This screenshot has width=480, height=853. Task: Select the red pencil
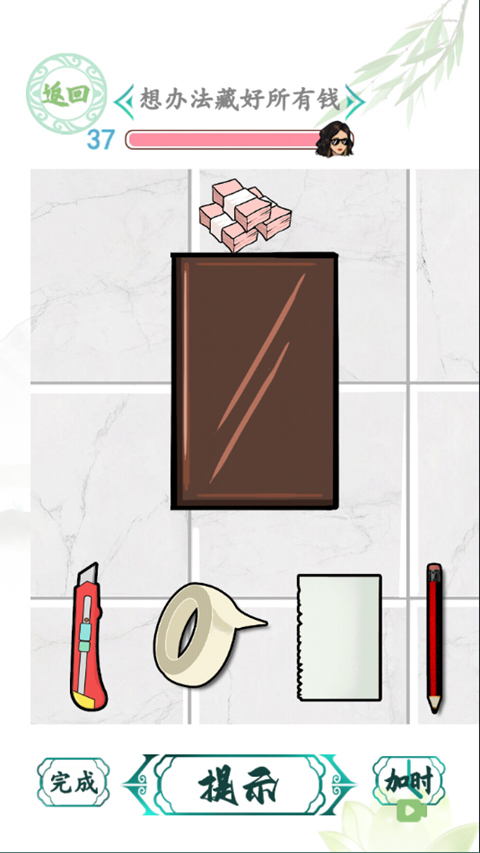pyautogui.click(x=434, y=638)
